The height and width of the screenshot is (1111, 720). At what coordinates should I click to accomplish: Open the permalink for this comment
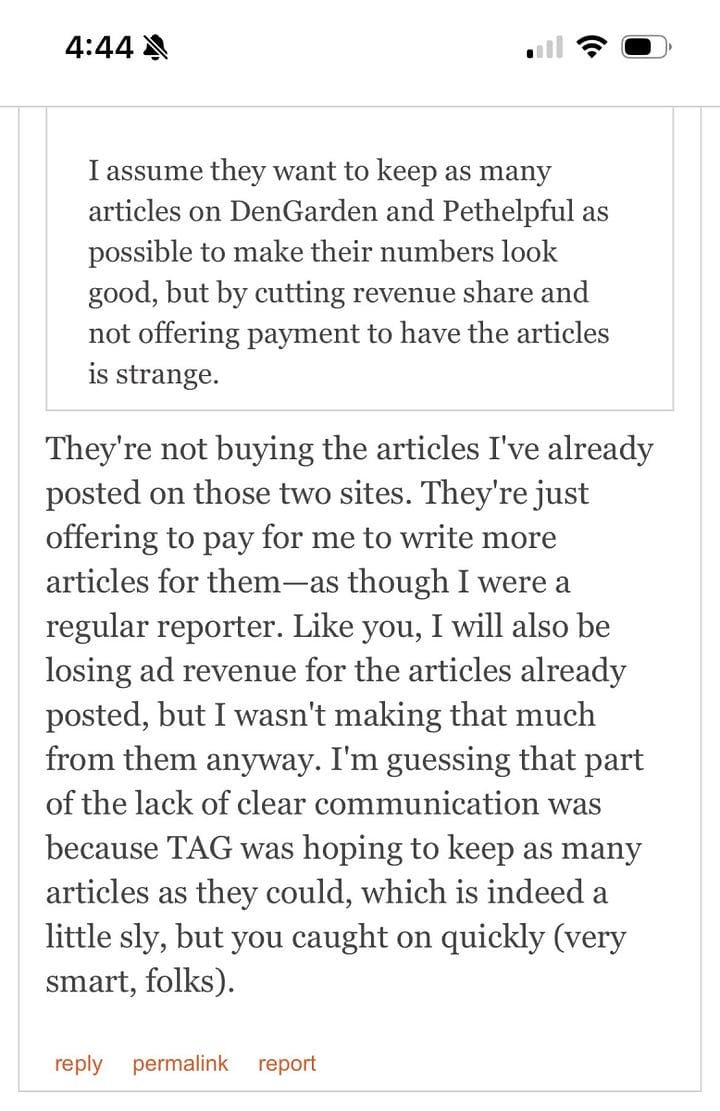pyautogui.click(x=180, y=1063)
